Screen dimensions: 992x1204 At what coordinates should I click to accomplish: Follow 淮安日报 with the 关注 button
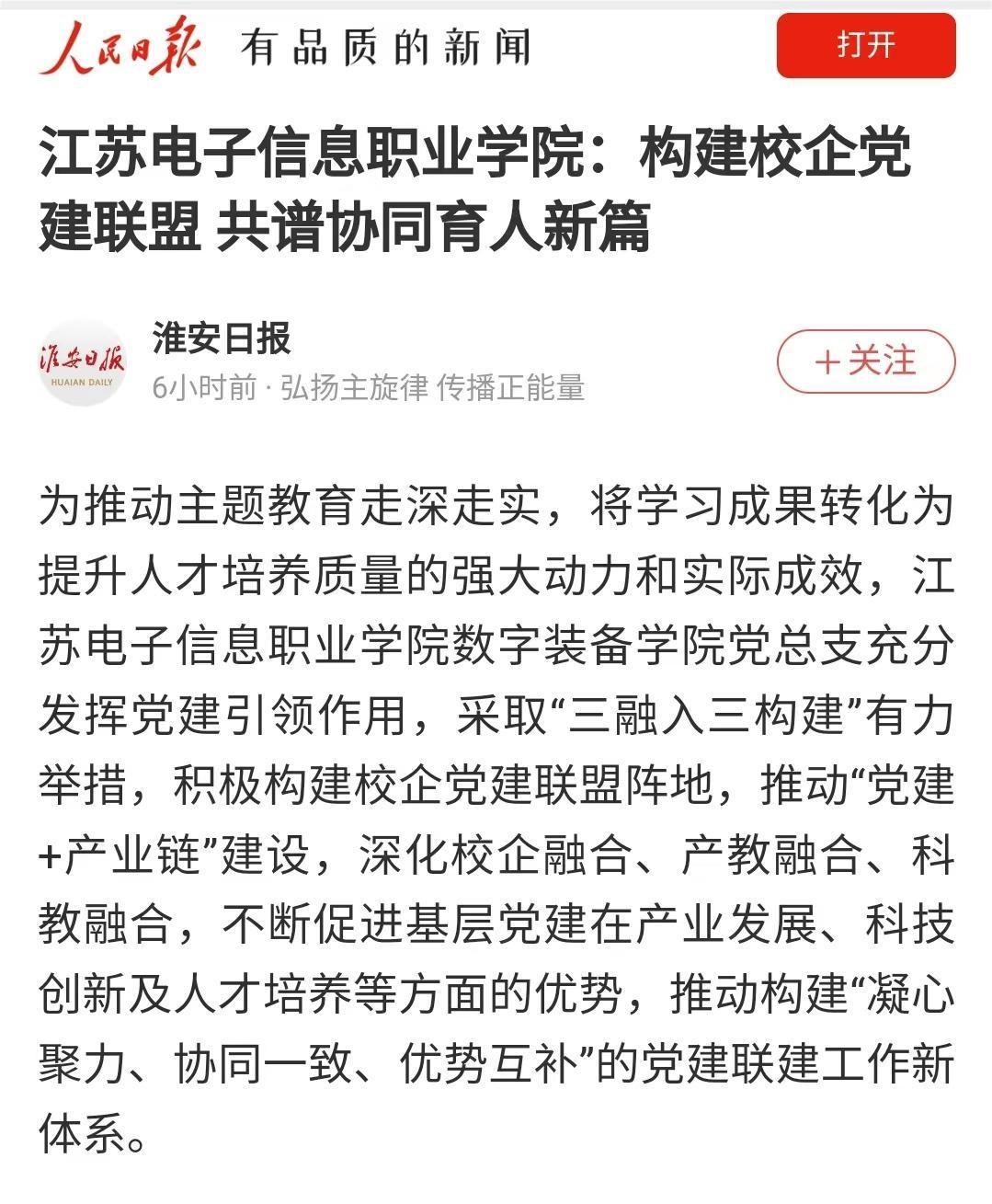click(865, 361)
